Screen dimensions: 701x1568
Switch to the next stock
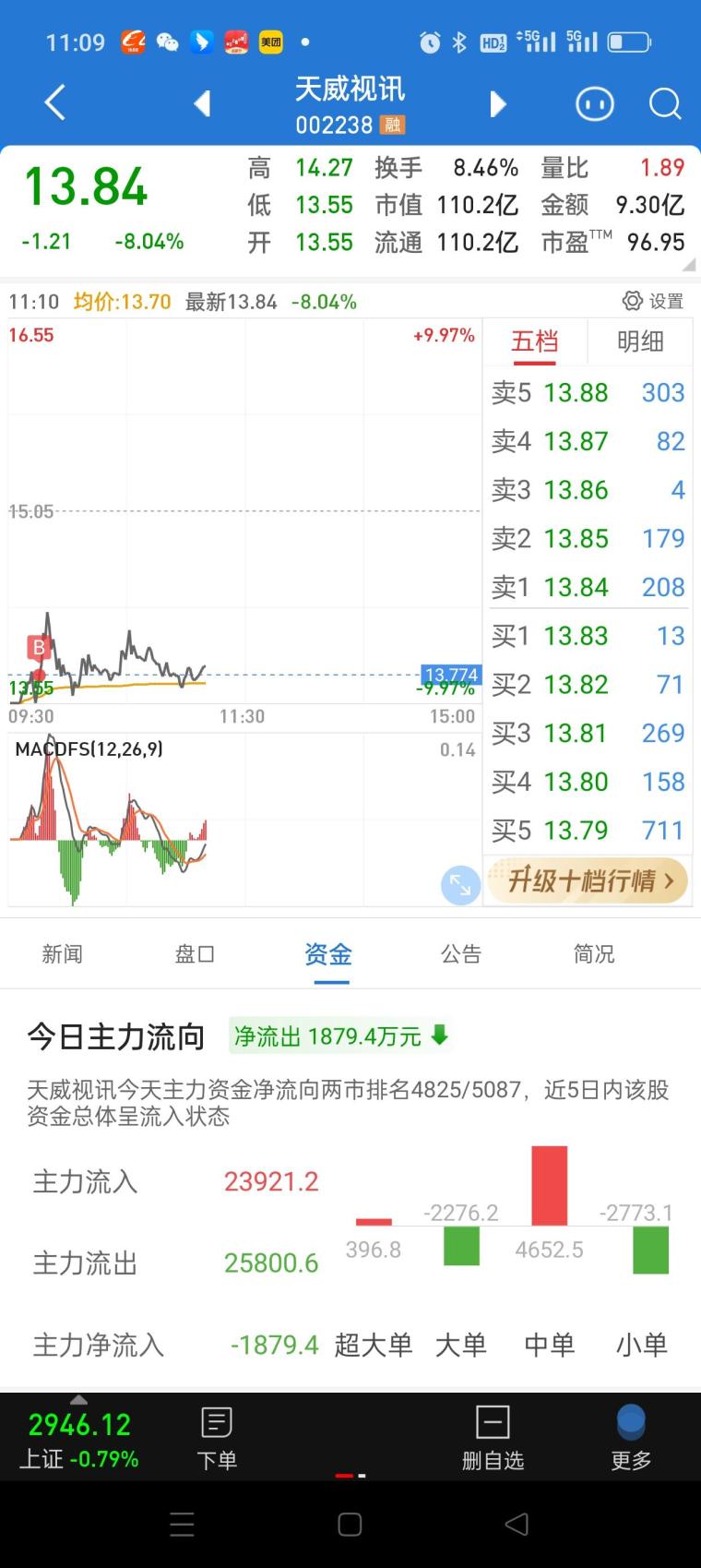[x=498, y=103]
